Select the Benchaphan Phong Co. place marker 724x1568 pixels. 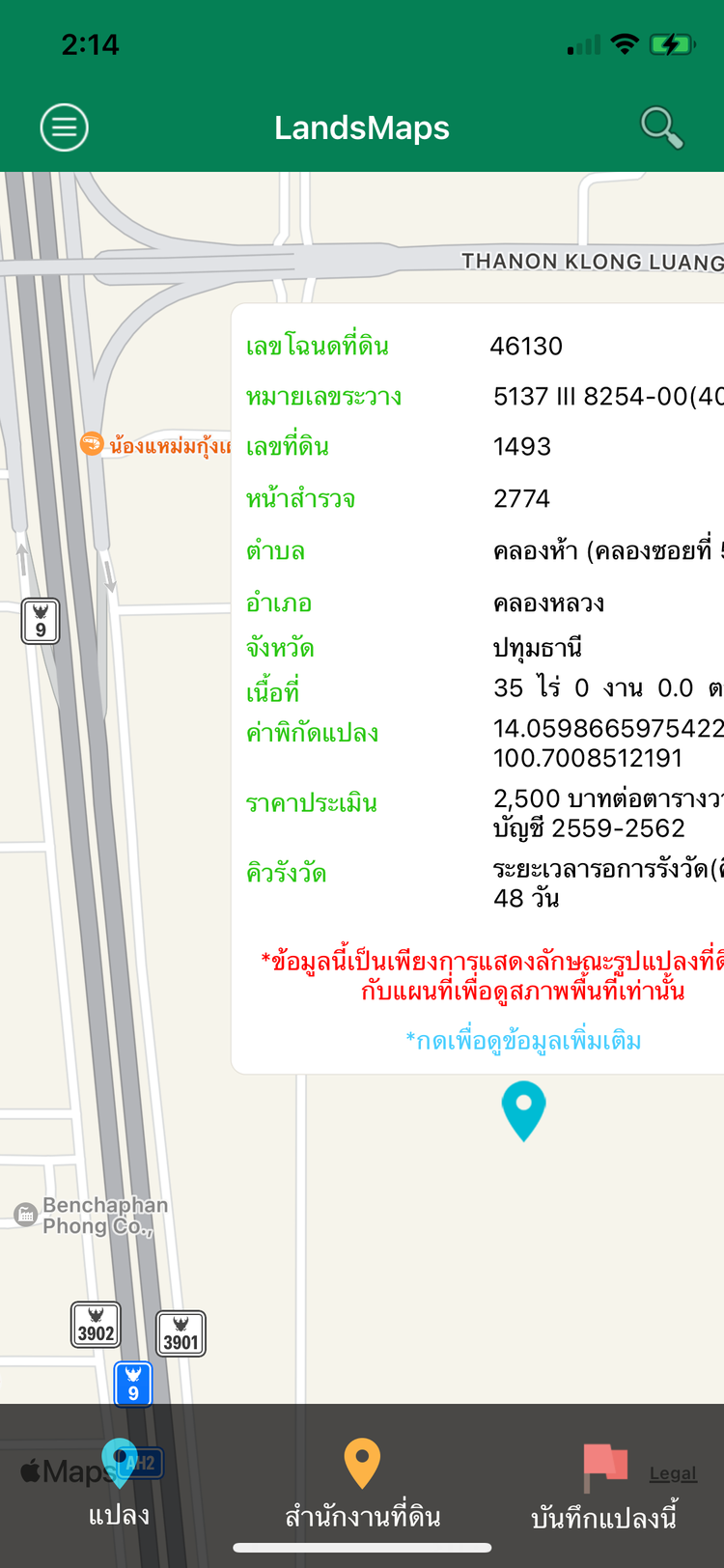pyautogui.click(x=26, y=1215)
